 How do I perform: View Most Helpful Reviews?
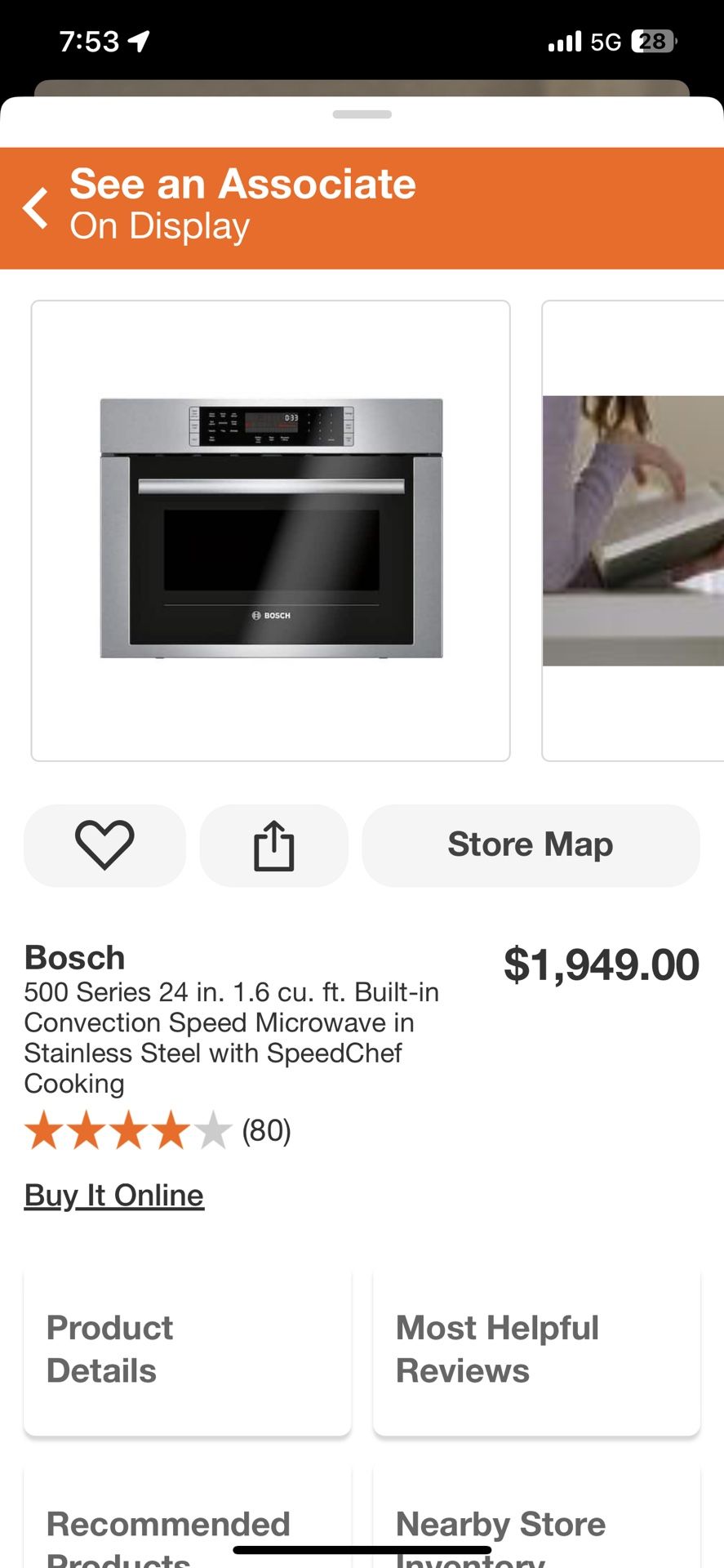536,1350
